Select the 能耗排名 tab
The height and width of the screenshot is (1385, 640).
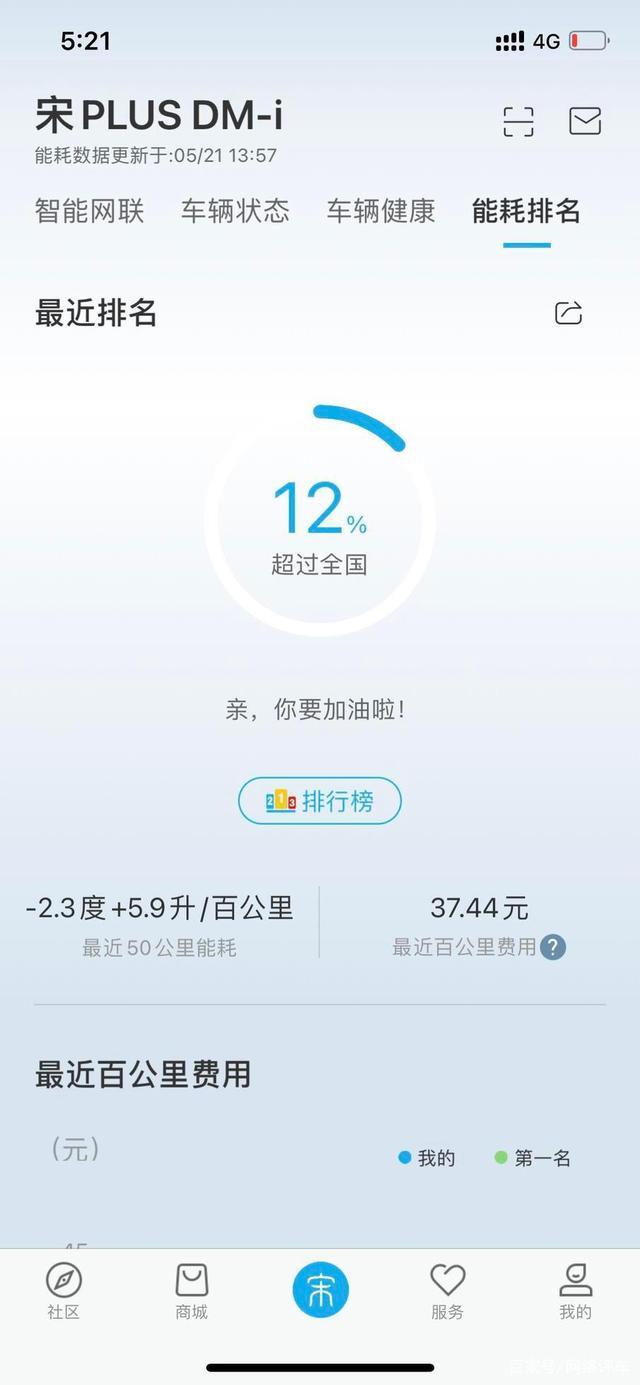(526, 211)
